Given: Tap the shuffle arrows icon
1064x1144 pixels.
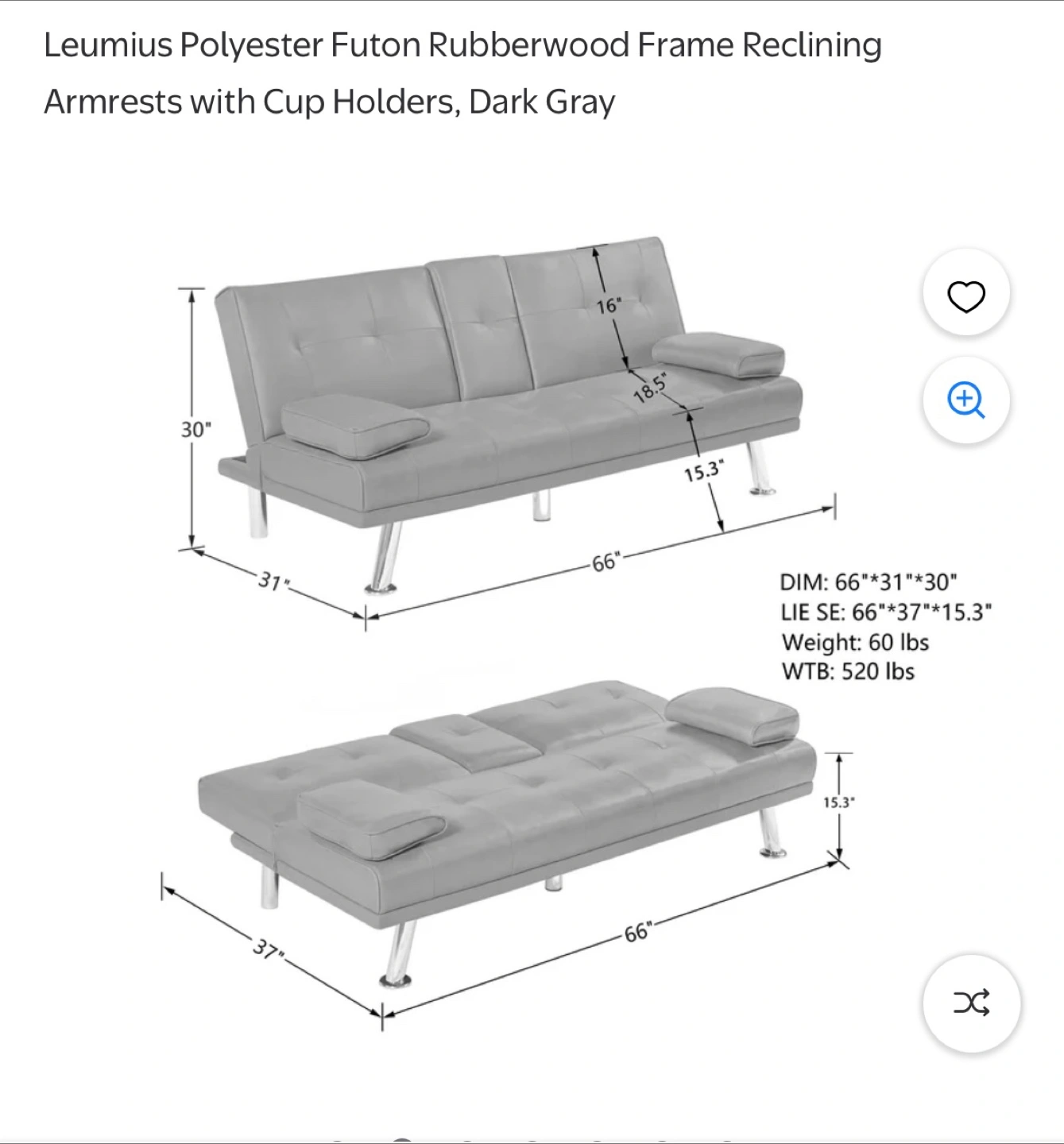Looking at the screenshot, I should pyautogui.click(x=971, y=1003).
